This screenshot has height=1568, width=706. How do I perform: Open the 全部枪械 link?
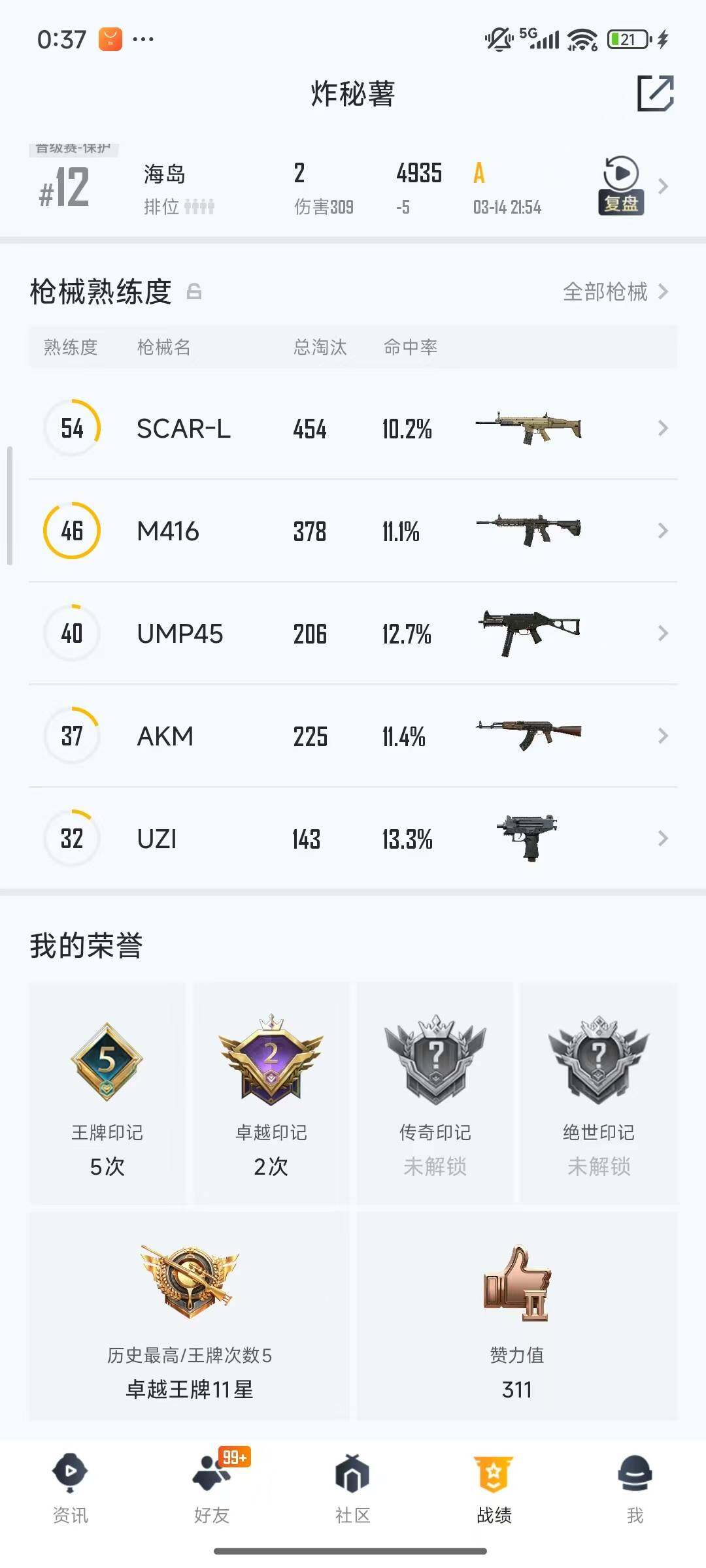604,293
